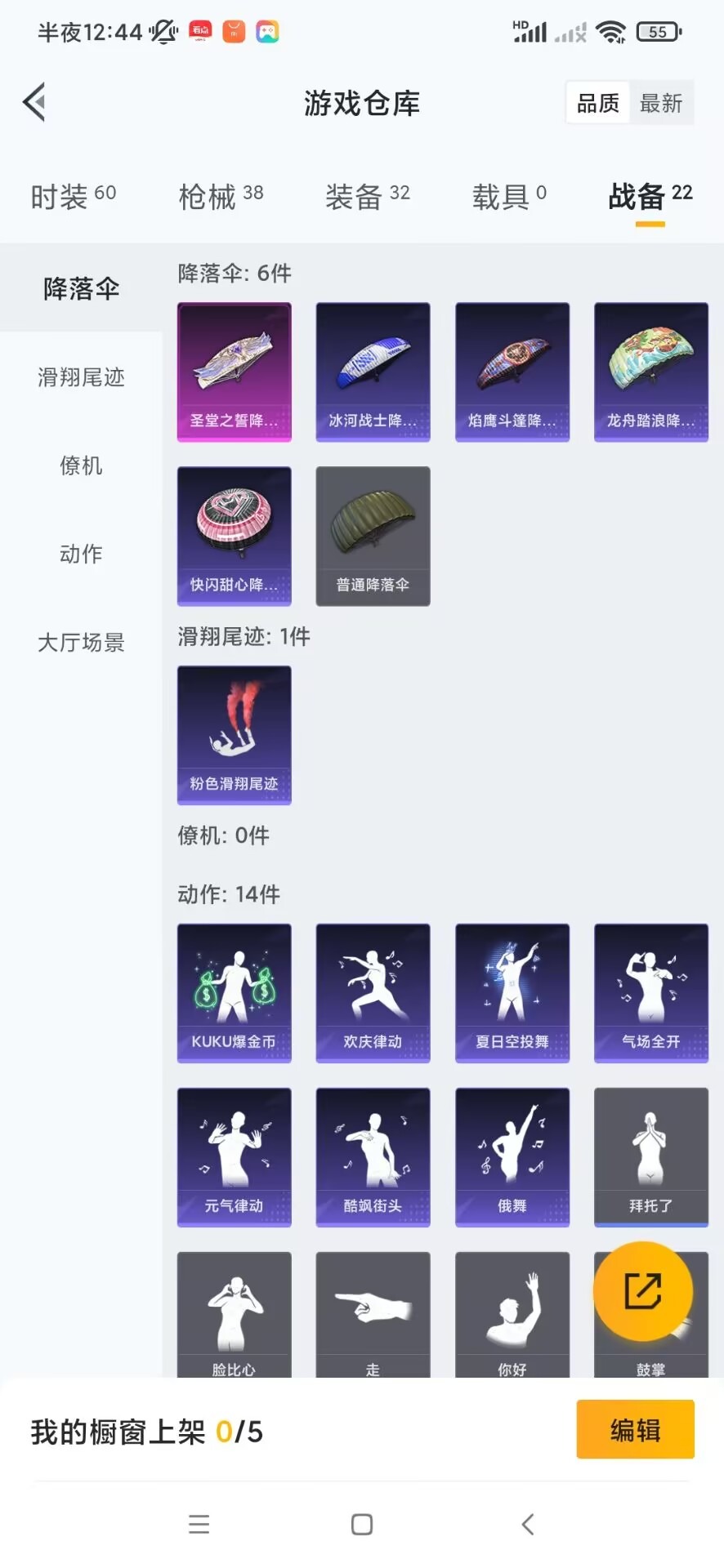Open the KUKU爆金币 emote
The width and height of the screenshot is (724, 1568).
pyautogui.click(x=235, y=993)
